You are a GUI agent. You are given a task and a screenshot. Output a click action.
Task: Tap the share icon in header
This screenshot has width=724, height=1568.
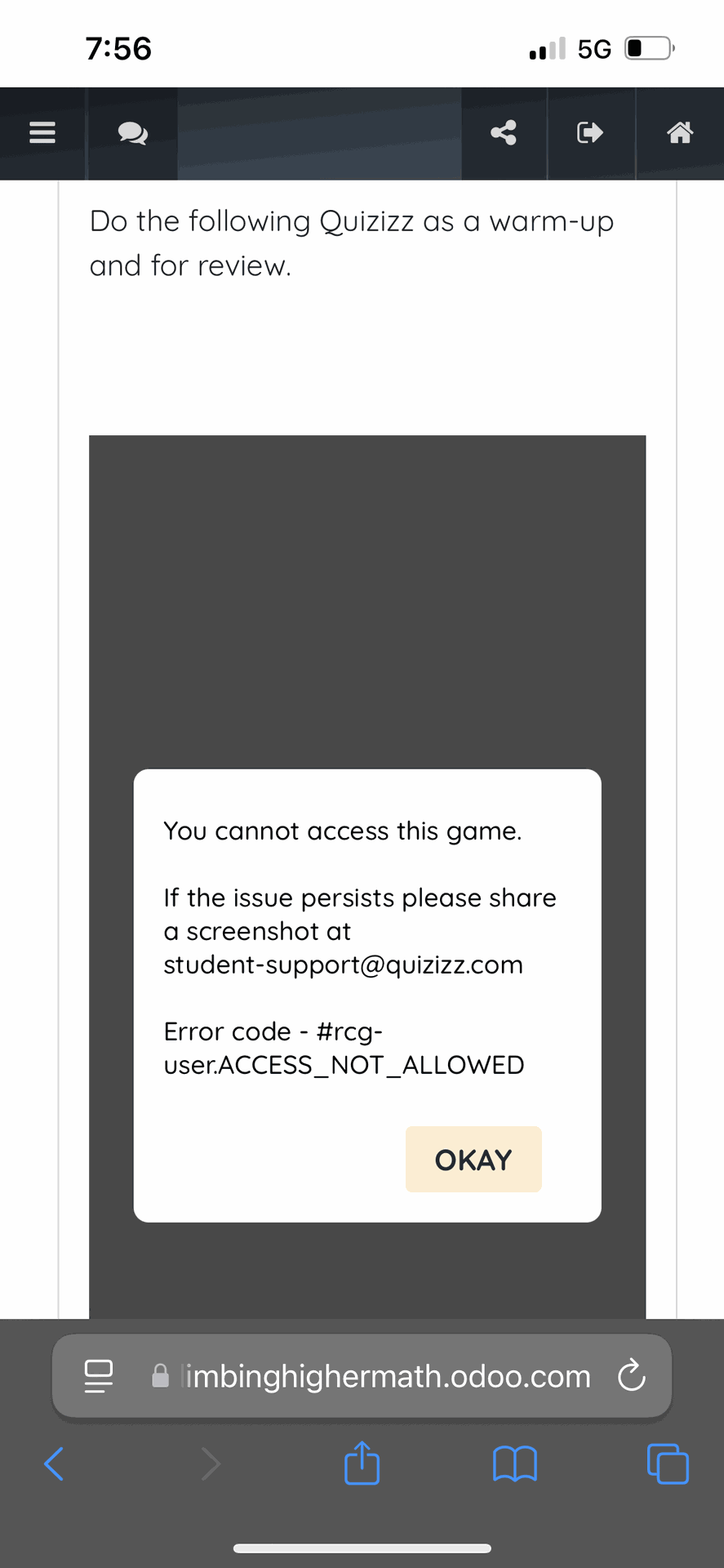tap(504, 132)
